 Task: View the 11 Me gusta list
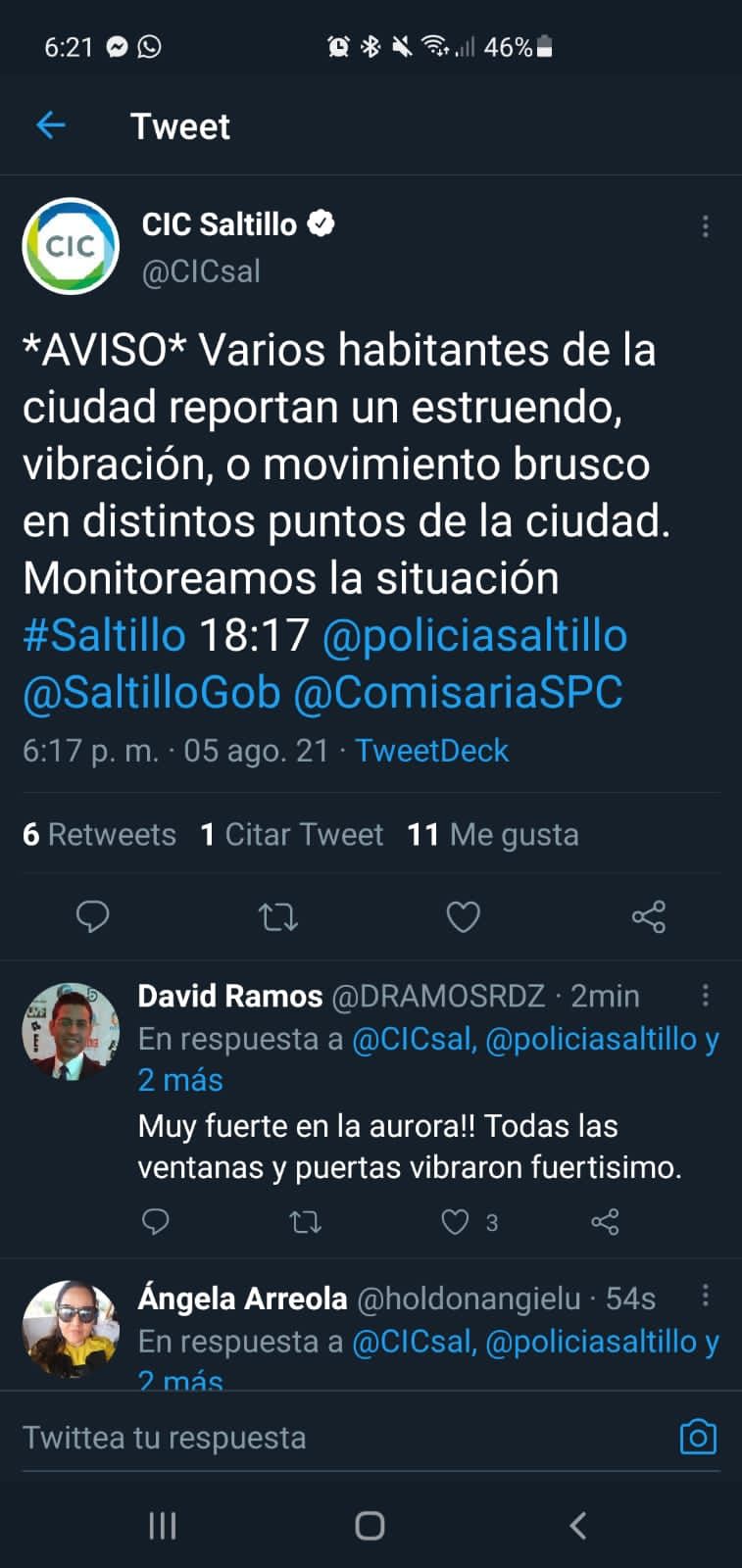[x=492, y=834]
